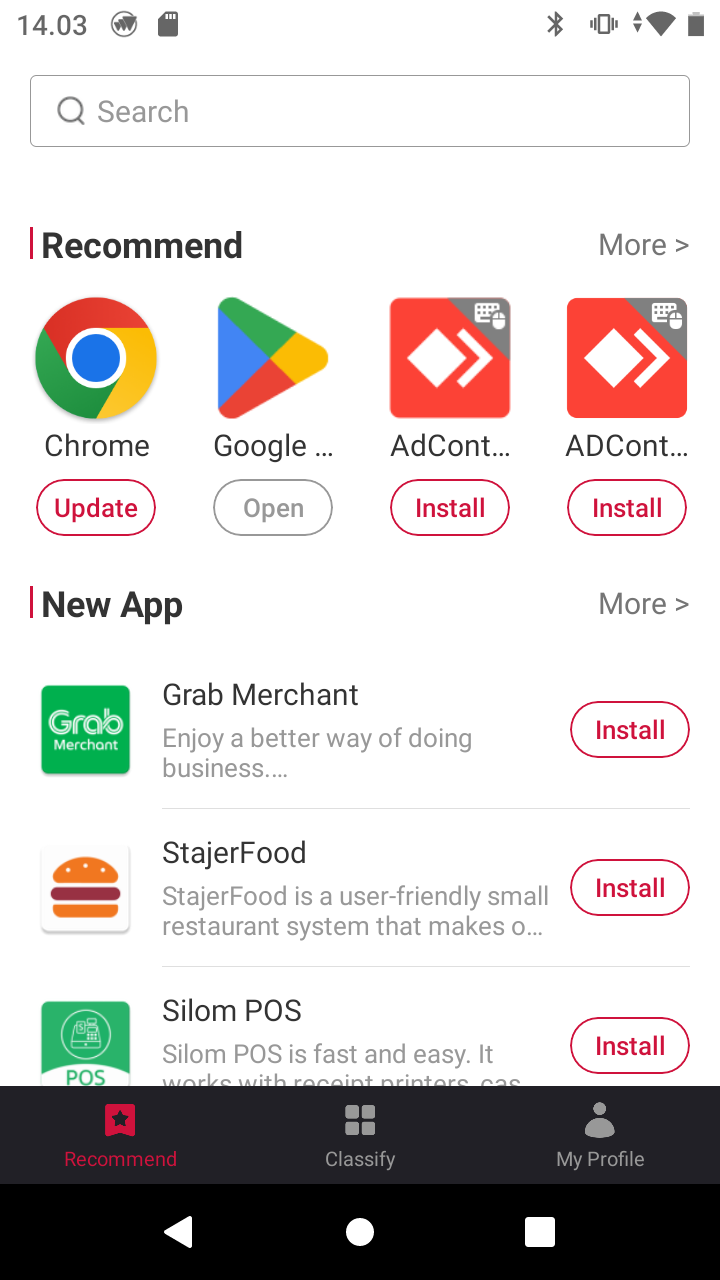Install Grab Merchant
Screen dimensions: 720x1280
[x=630, y=730]
